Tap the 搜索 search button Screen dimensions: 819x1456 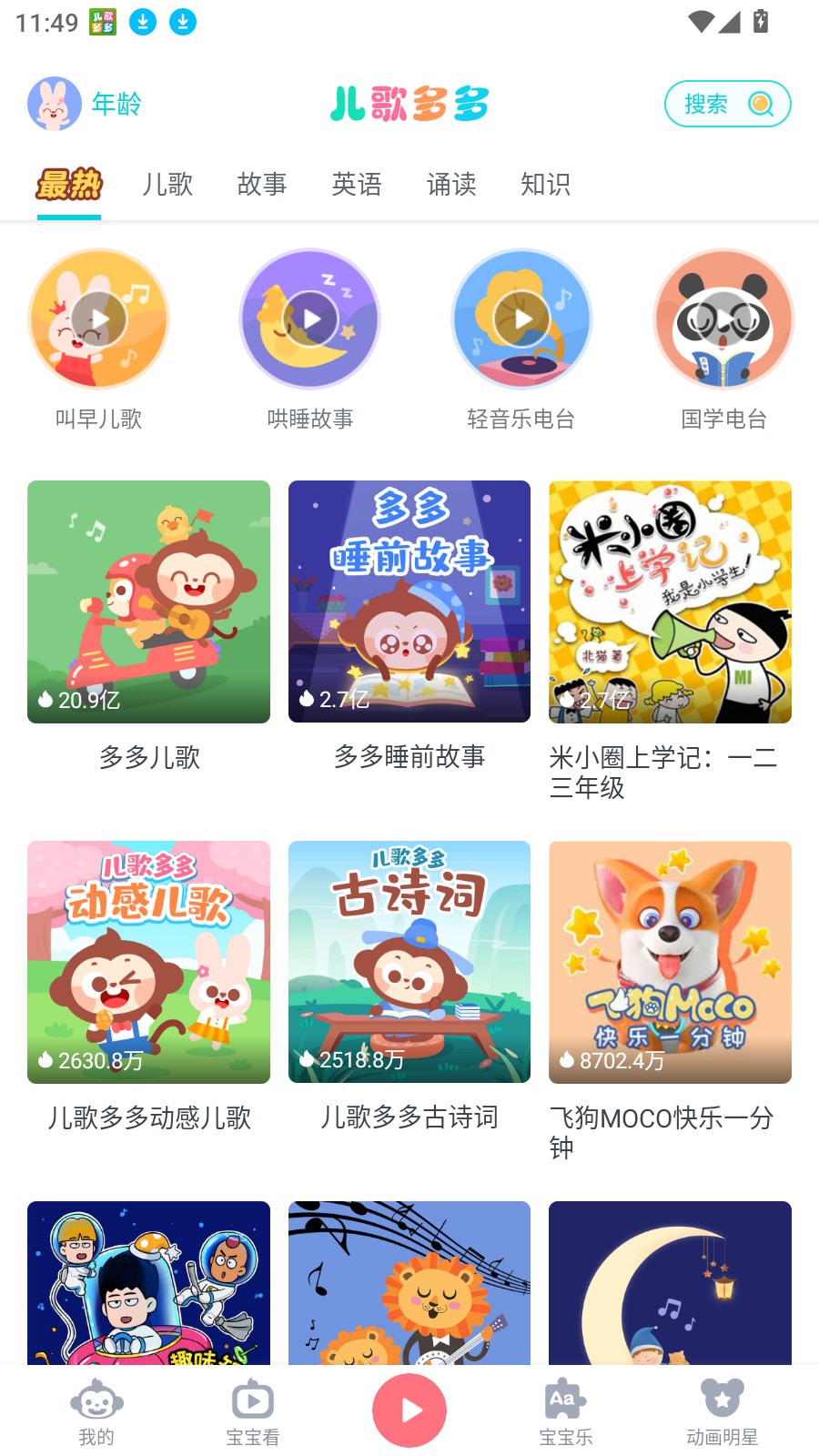click(727, 104)
